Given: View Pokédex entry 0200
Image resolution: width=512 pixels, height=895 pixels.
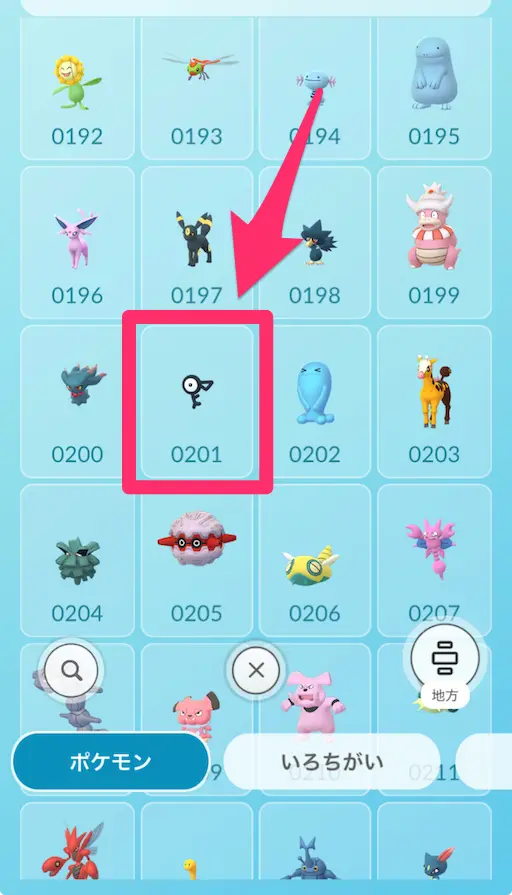Looking at the screenshot, I should pos(78,401).
